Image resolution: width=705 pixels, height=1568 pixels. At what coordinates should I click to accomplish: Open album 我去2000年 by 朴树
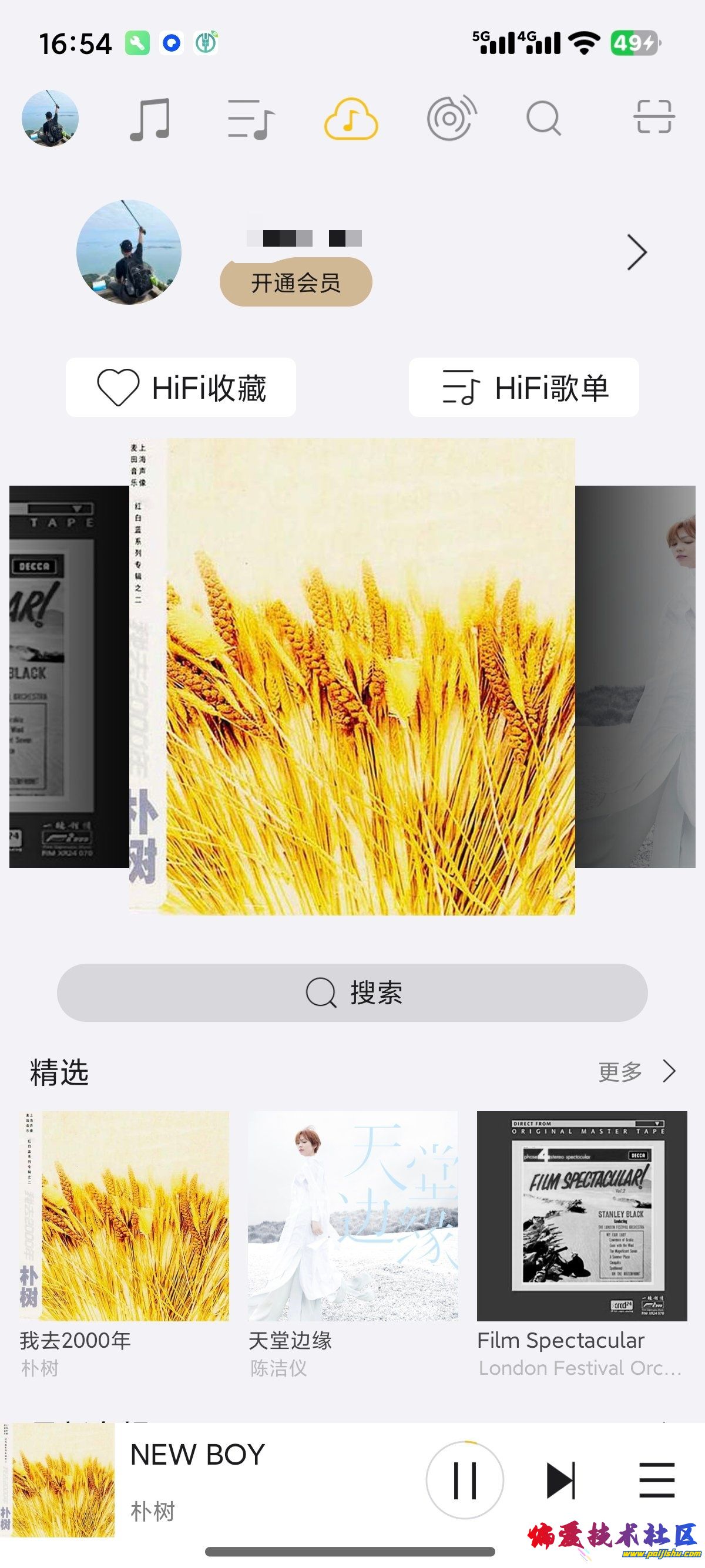[x=125, y=1216]
